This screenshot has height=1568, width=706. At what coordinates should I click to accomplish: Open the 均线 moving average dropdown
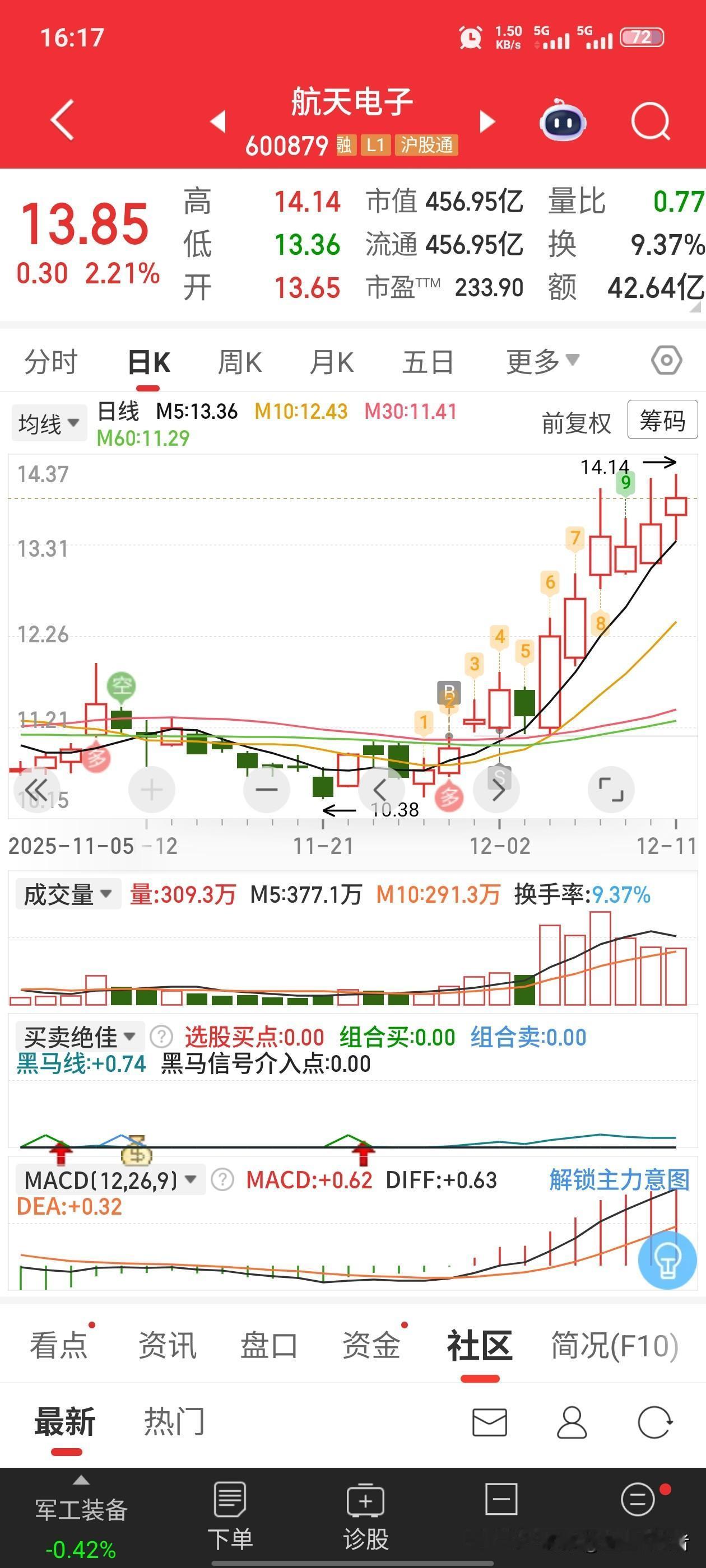(x=49, y=422)
